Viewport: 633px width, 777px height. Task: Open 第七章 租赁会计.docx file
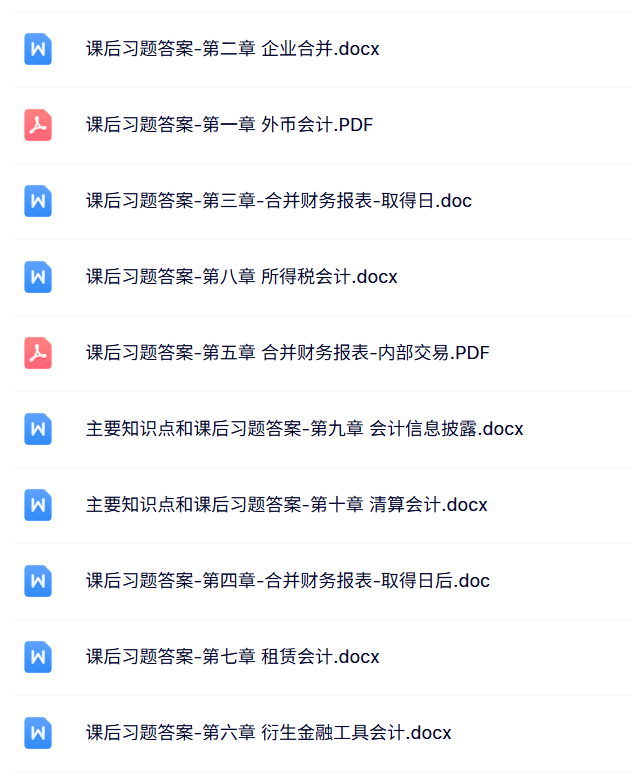pos(232,657)
